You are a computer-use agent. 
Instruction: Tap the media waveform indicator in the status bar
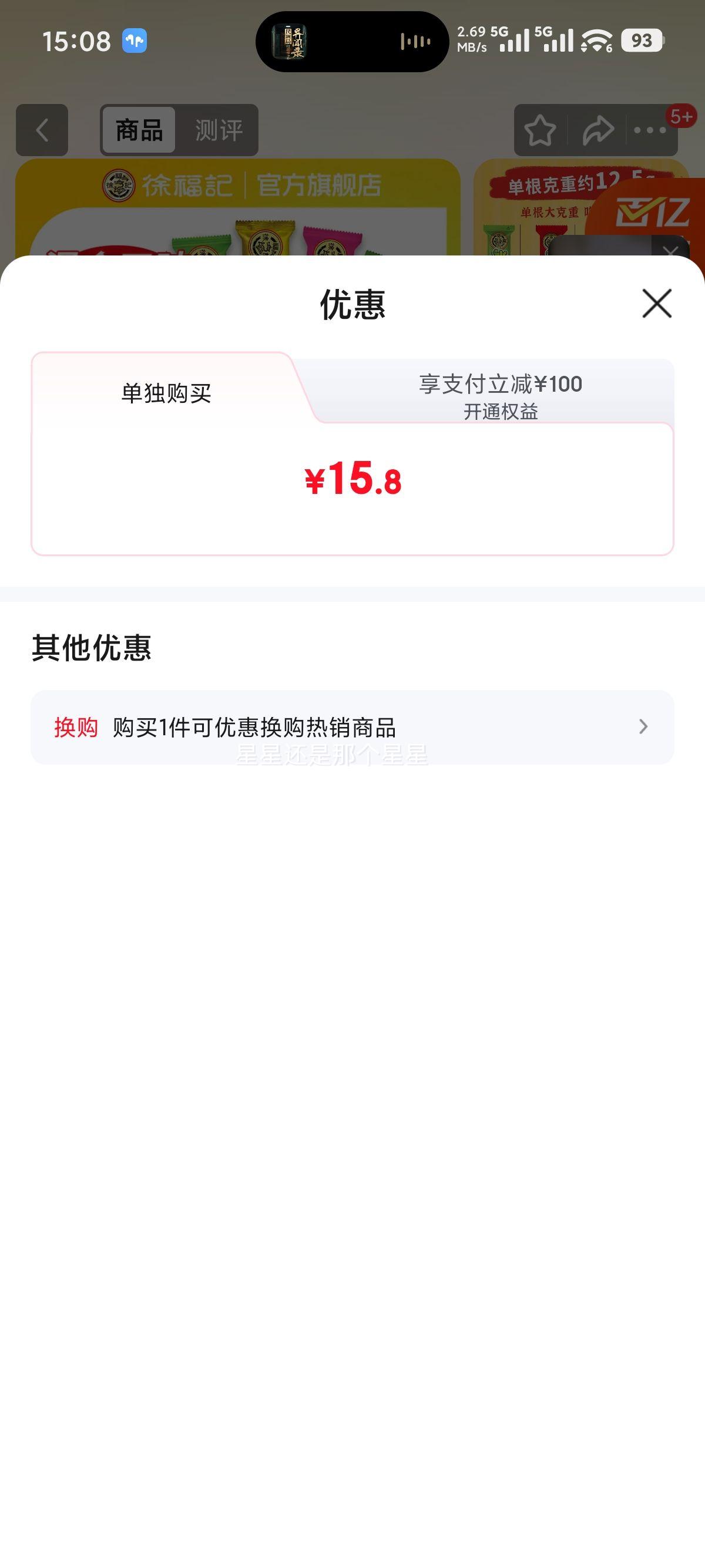tap(415, 41)
